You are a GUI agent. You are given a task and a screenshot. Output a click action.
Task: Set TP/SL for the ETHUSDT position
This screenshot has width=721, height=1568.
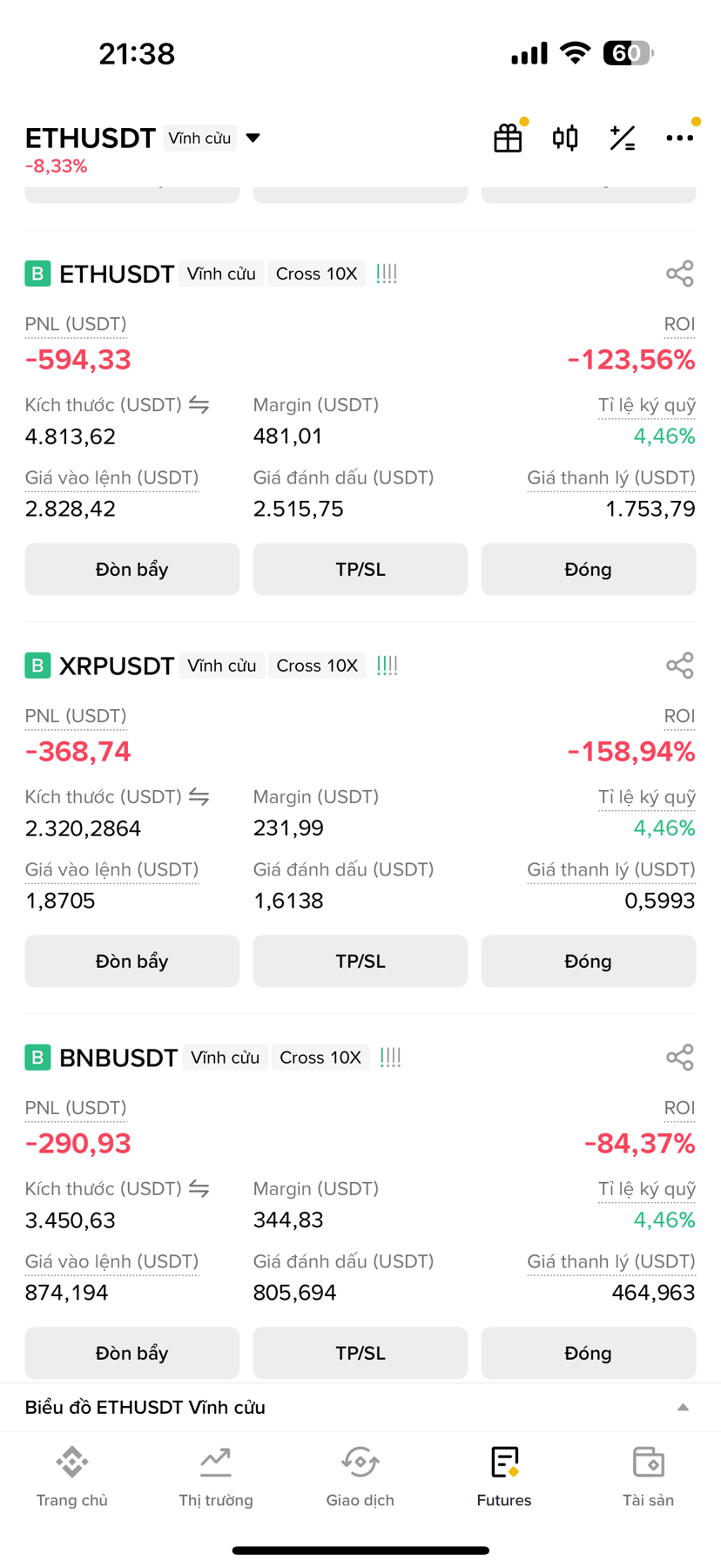[360, 569]
